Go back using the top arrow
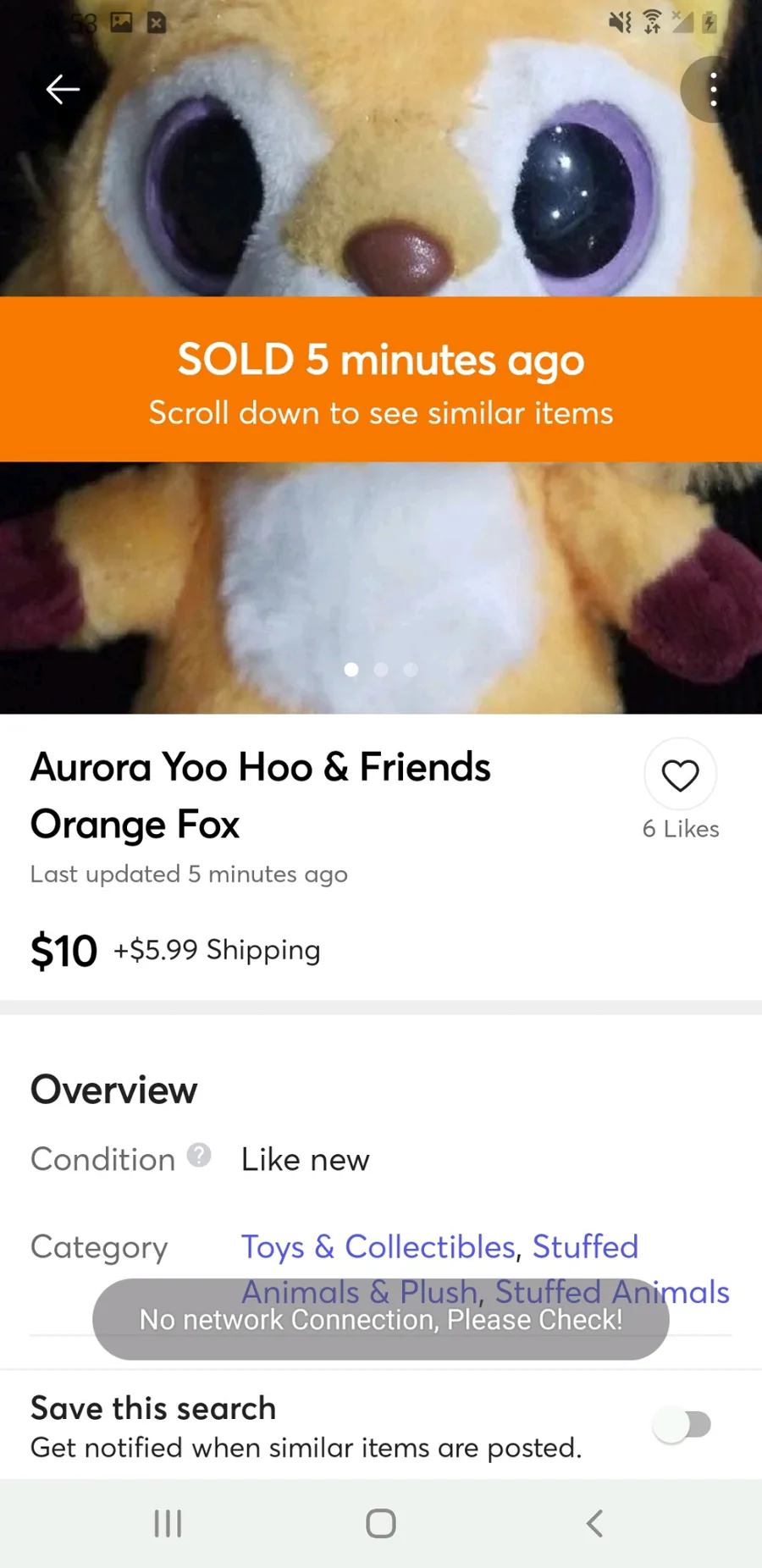762x1568 pixels. coord(63,89)
